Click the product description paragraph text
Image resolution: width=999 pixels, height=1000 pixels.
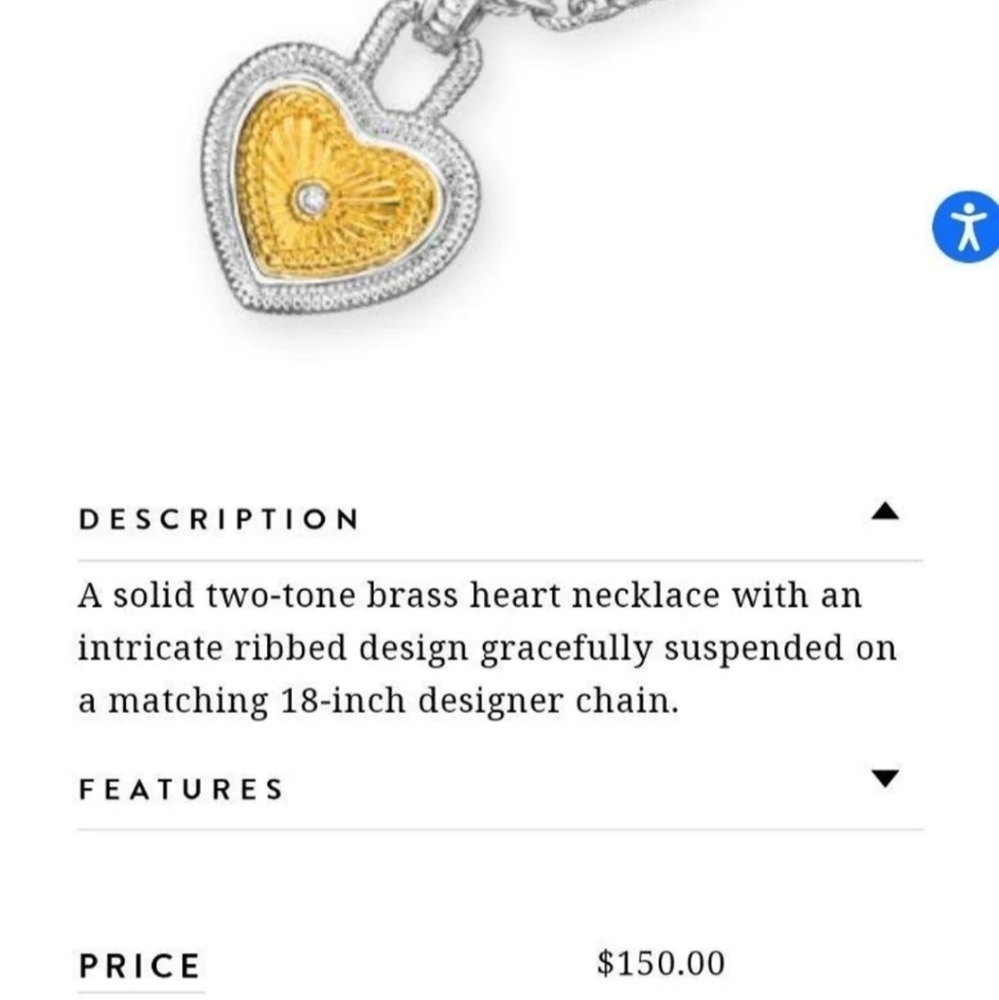click(487, 647)
